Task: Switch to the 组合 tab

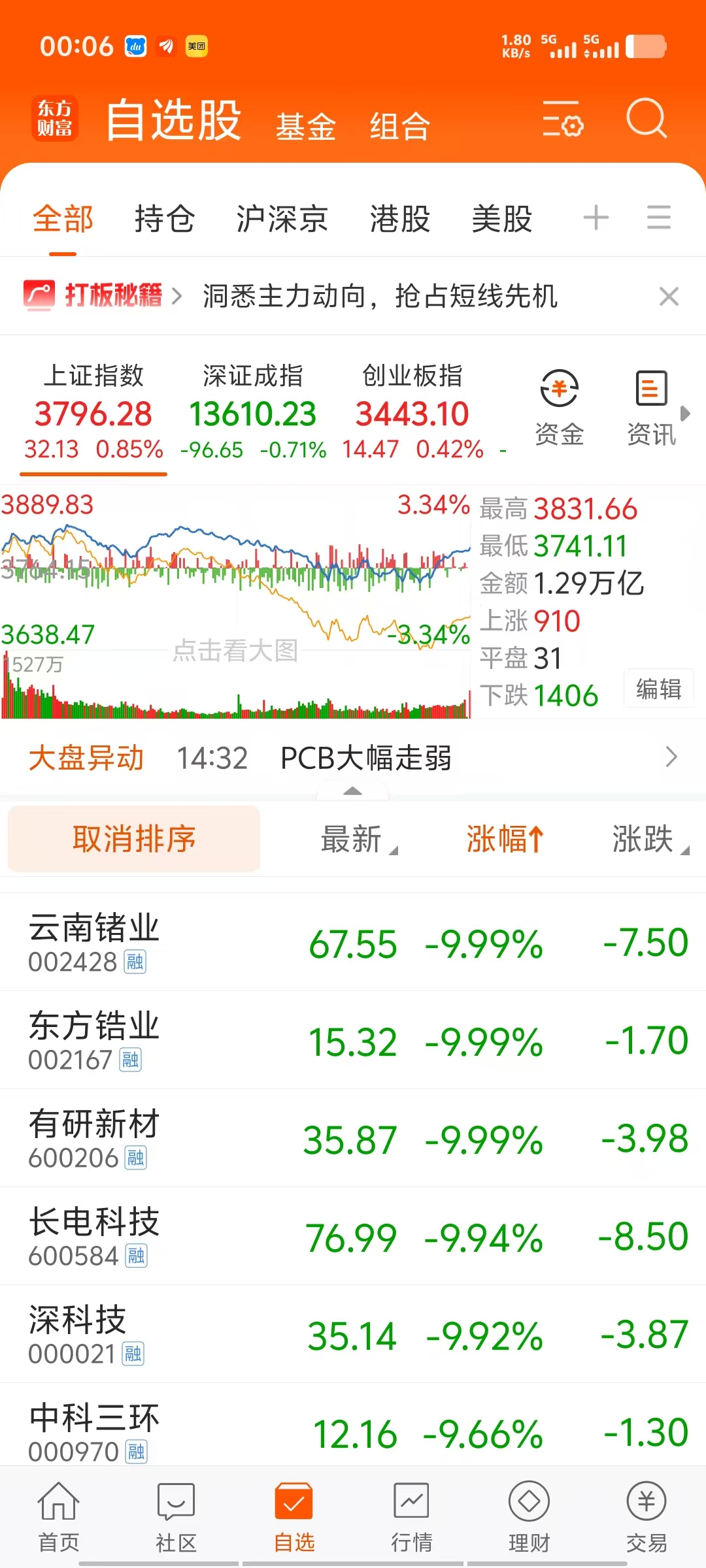Action: (x=400, y=126)
